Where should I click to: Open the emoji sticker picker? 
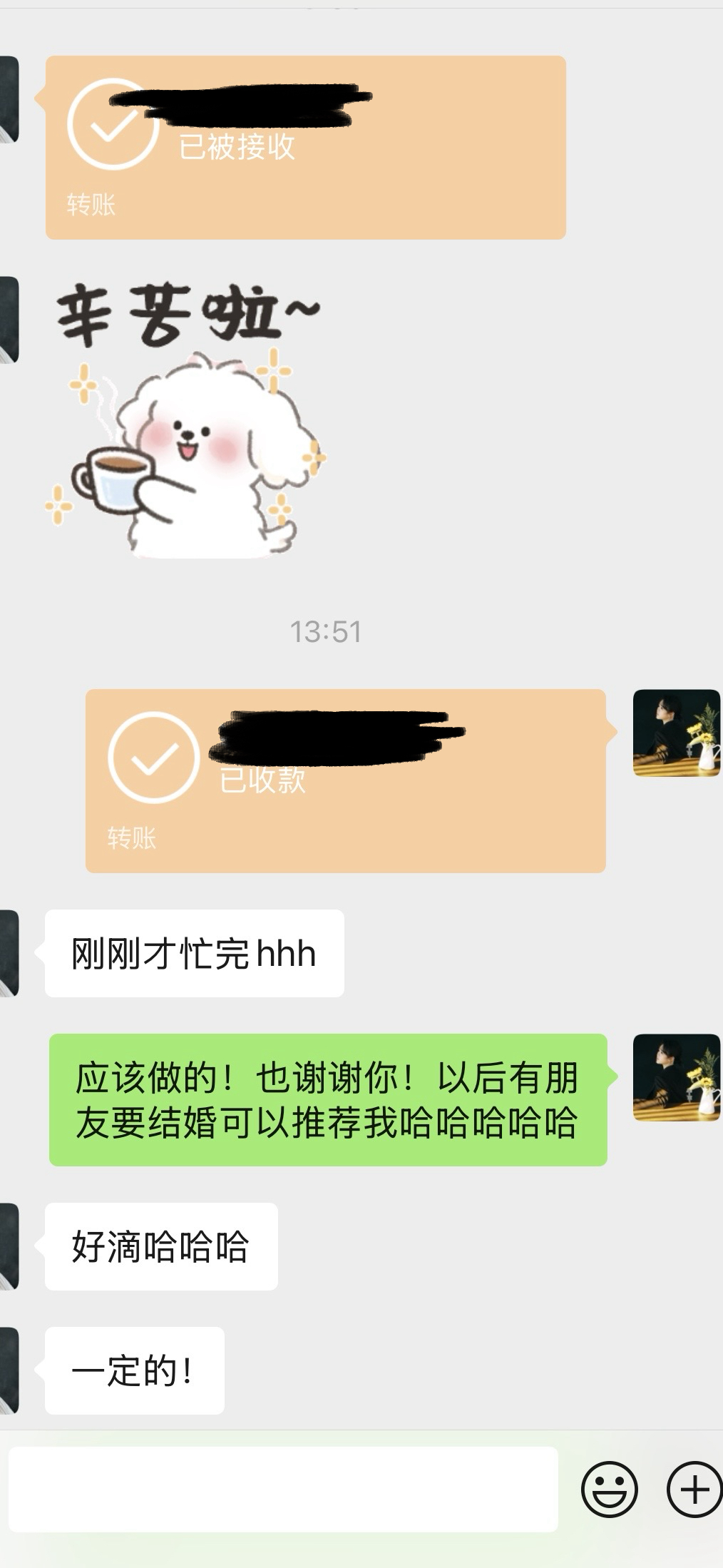(609, 1490)
